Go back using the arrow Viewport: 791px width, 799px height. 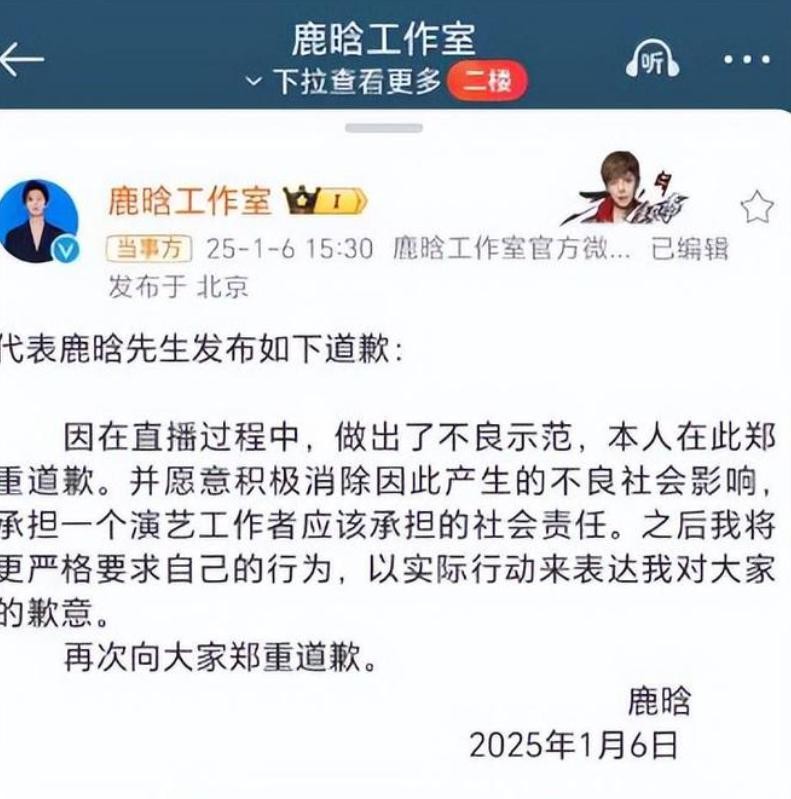[x=22, y=59]
